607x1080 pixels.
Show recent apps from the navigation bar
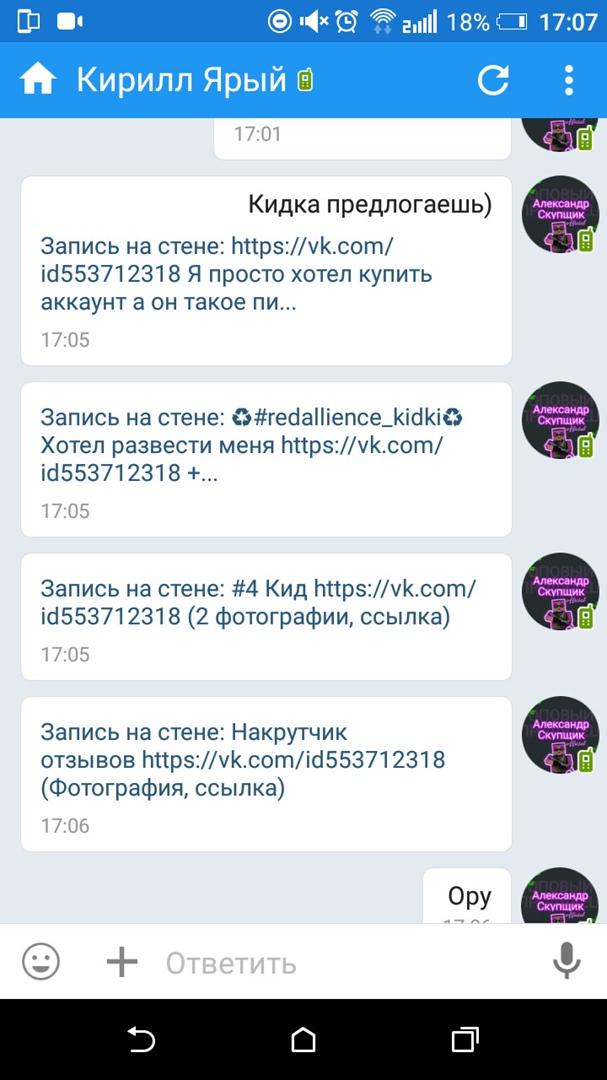(464, 1040)
